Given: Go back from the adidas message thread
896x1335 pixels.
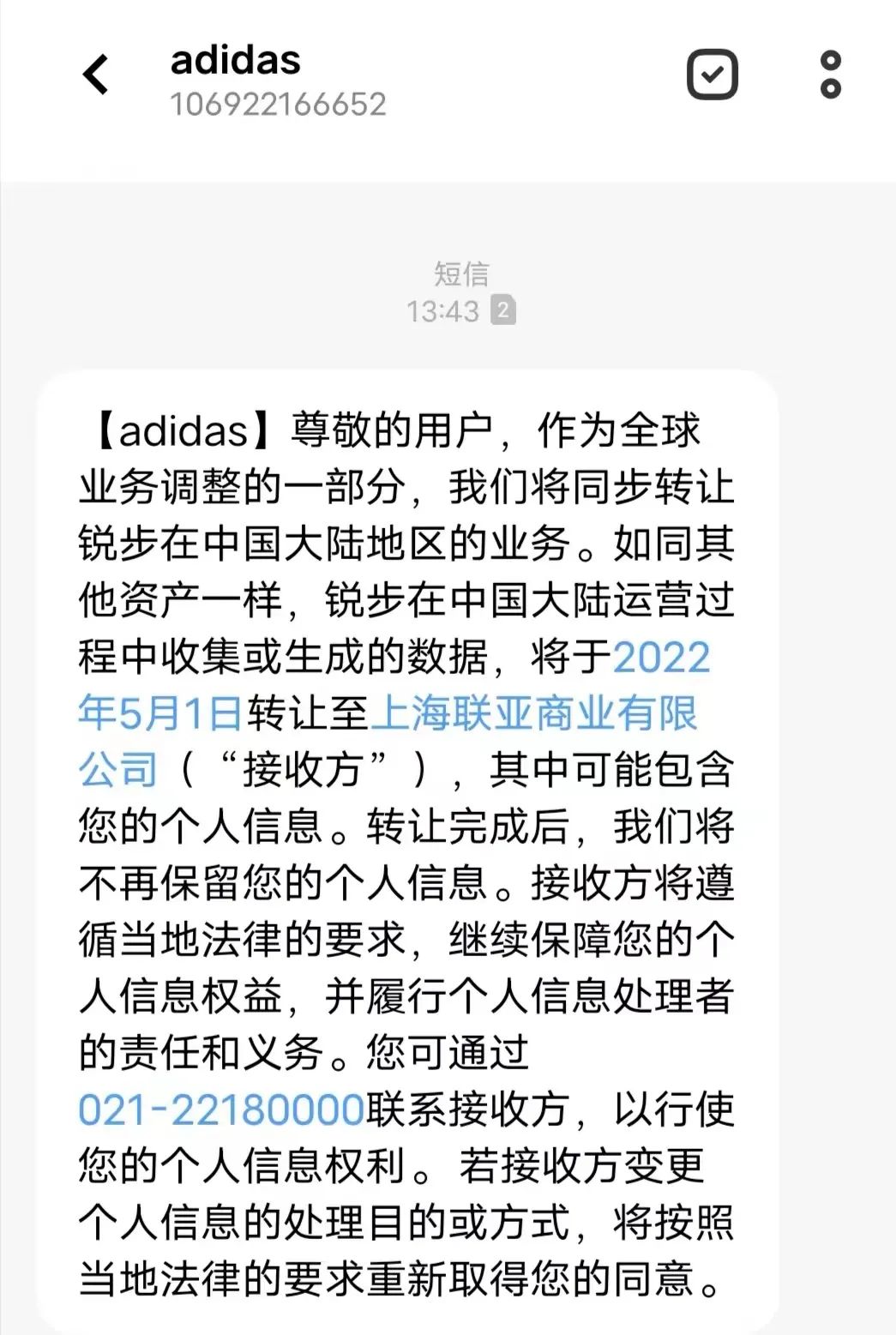Looking at the screenshot, I should pyautogui.click(x=96, y=75).
